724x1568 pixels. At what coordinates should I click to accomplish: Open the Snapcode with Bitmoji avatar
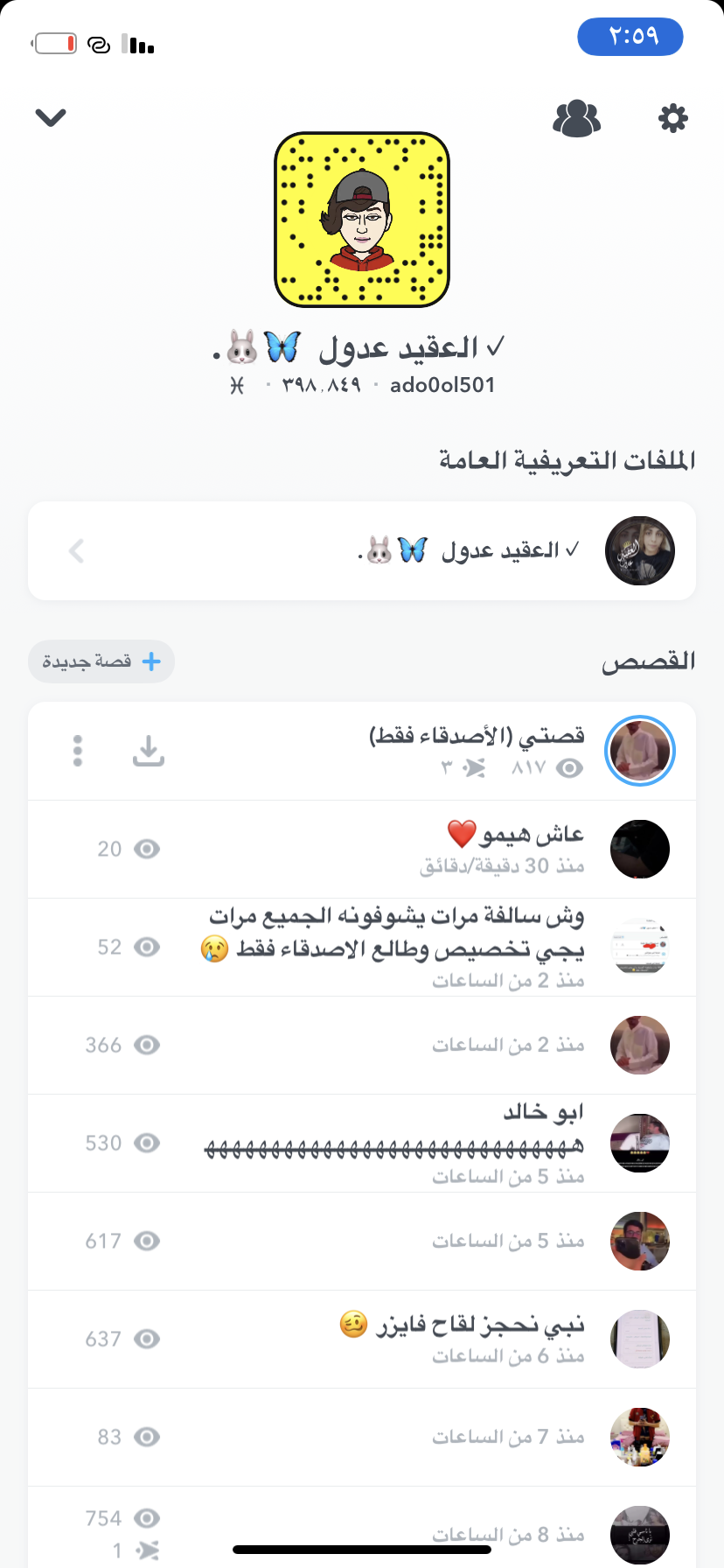[362, 220]
